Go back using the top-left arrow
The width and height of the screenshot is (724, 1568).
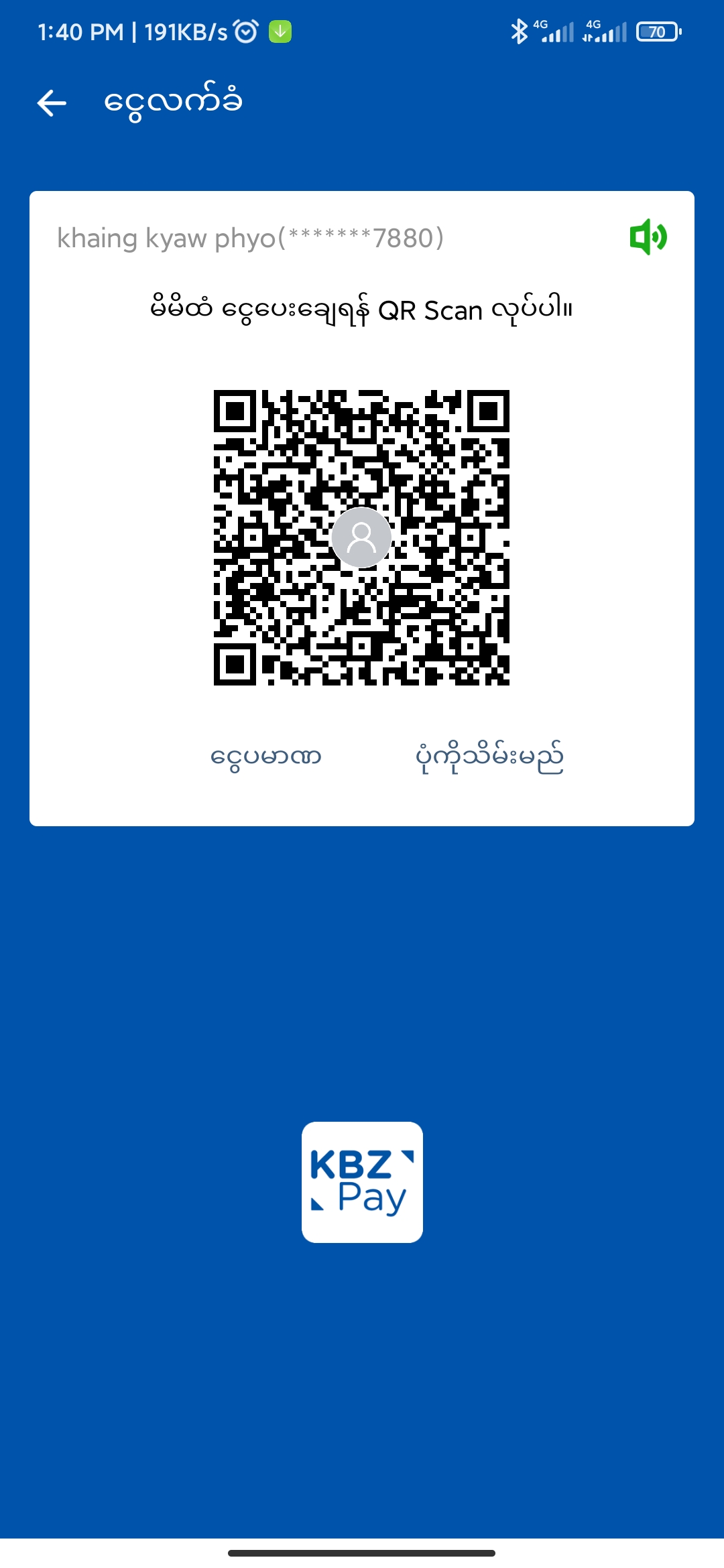click(x=52, y=103)
